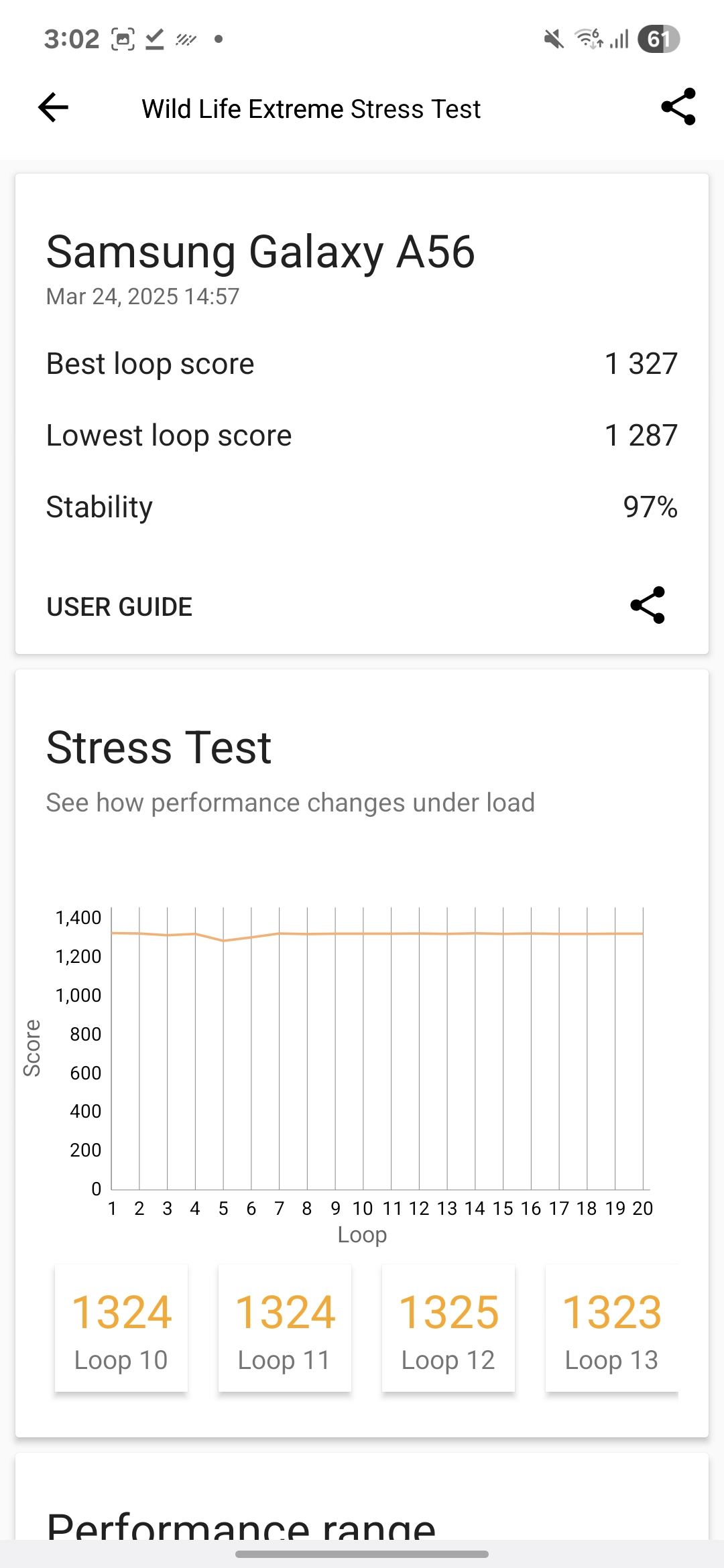724x1568 pixels.
Task: Select the Loop 12 score card
Action: 448,1328
